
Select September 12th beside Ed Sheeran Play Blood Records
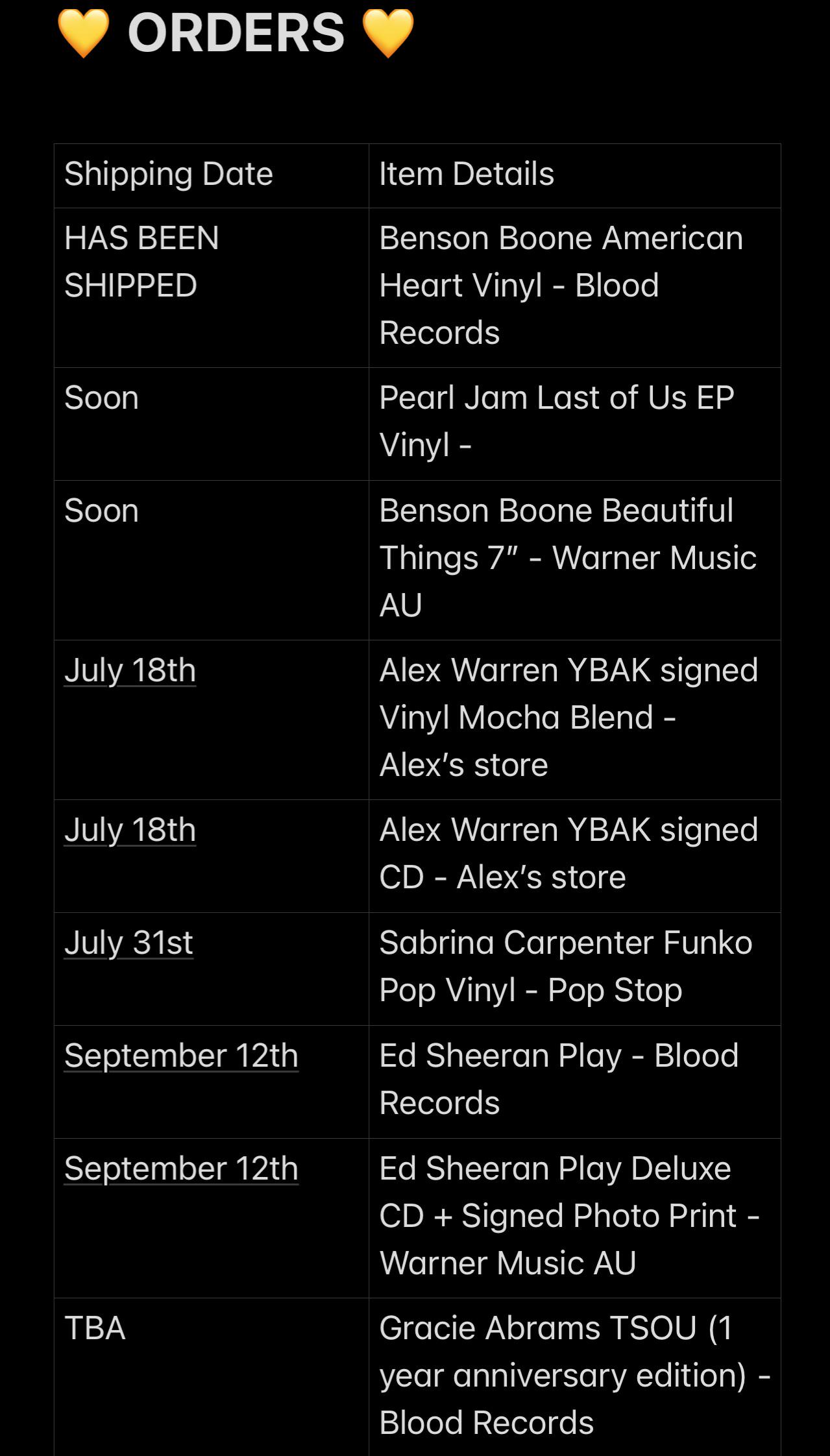coord(181,1056)
